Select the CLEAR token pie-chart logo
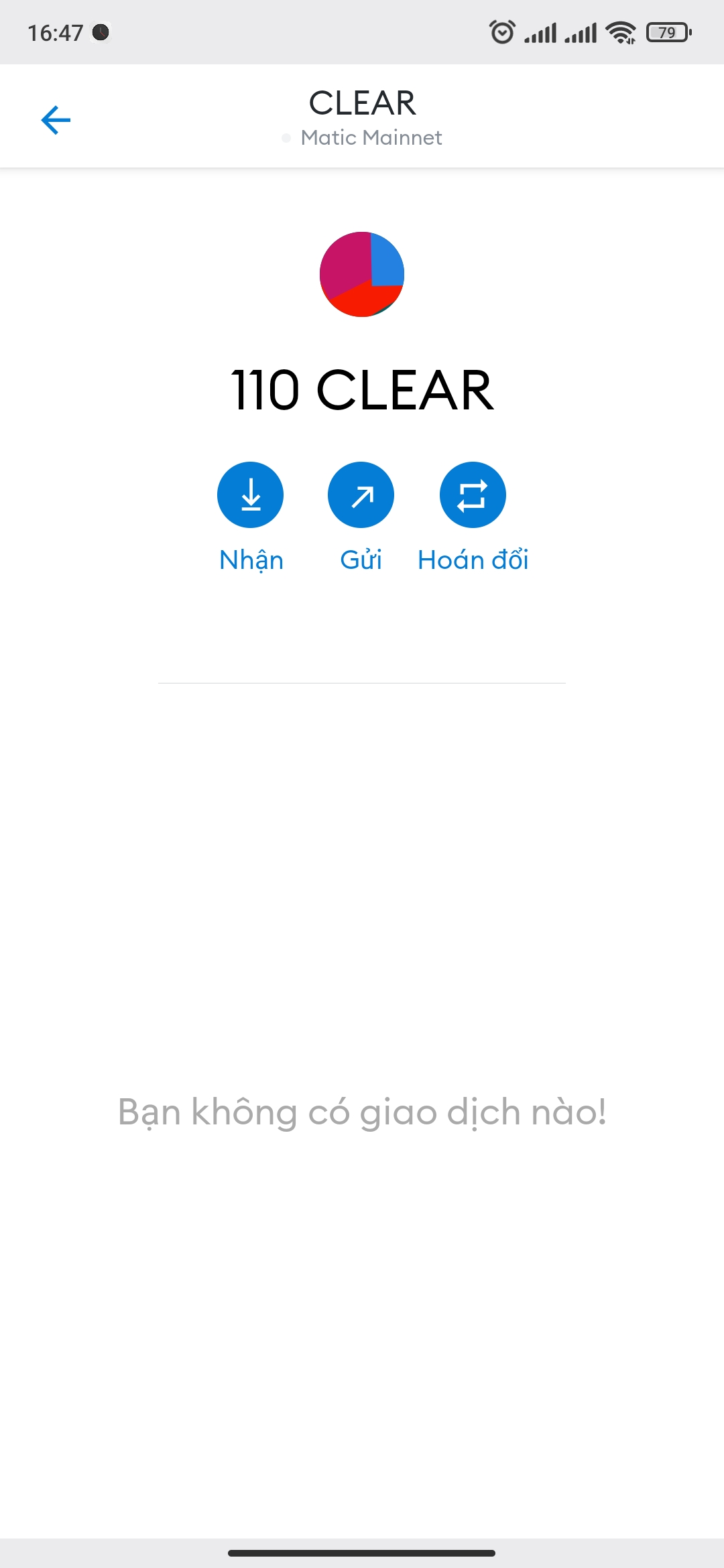The width and height of the screenshot is (724, 1568). point(362,275)
